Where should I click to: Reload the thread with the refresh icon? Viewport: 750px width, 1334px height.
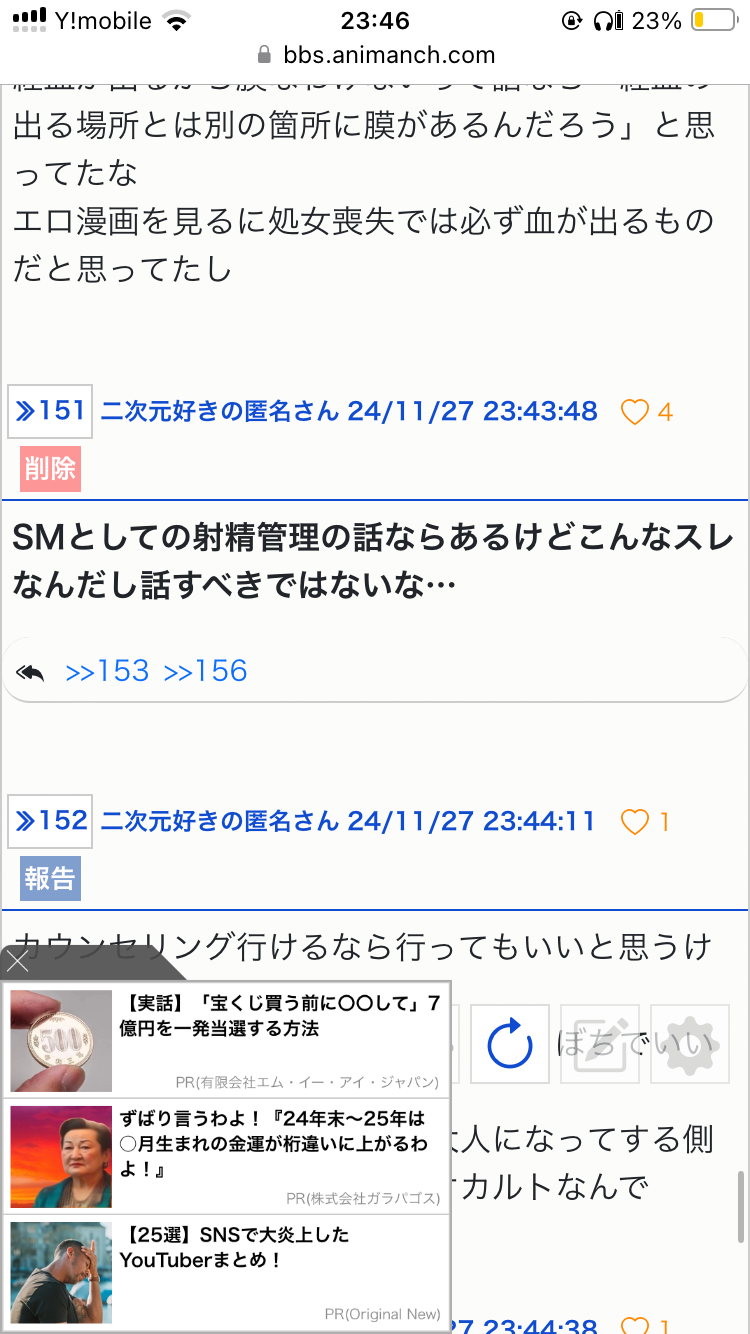tap(510, 1044)
